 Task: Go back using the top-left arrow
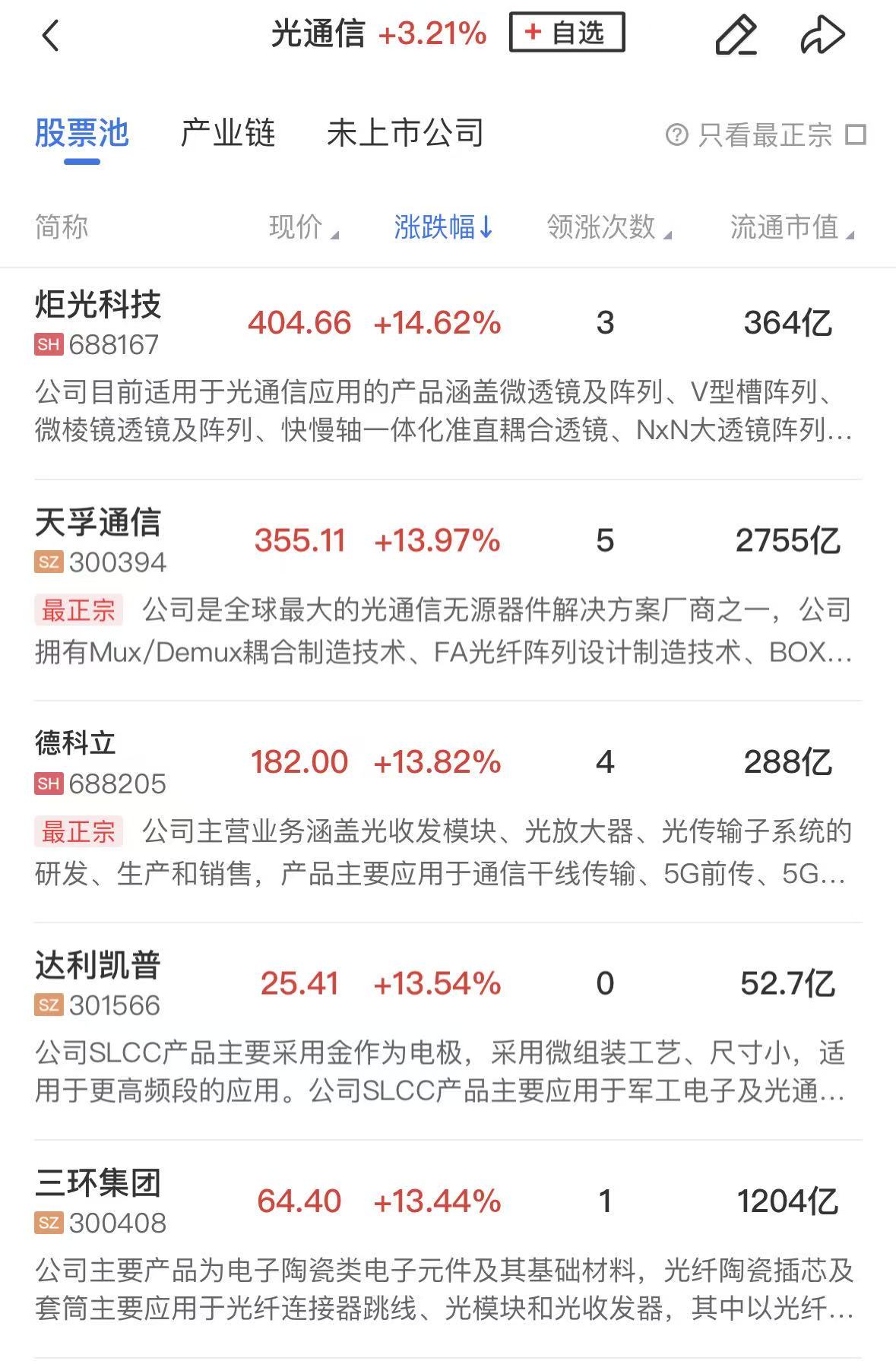[x=50, y=36]
